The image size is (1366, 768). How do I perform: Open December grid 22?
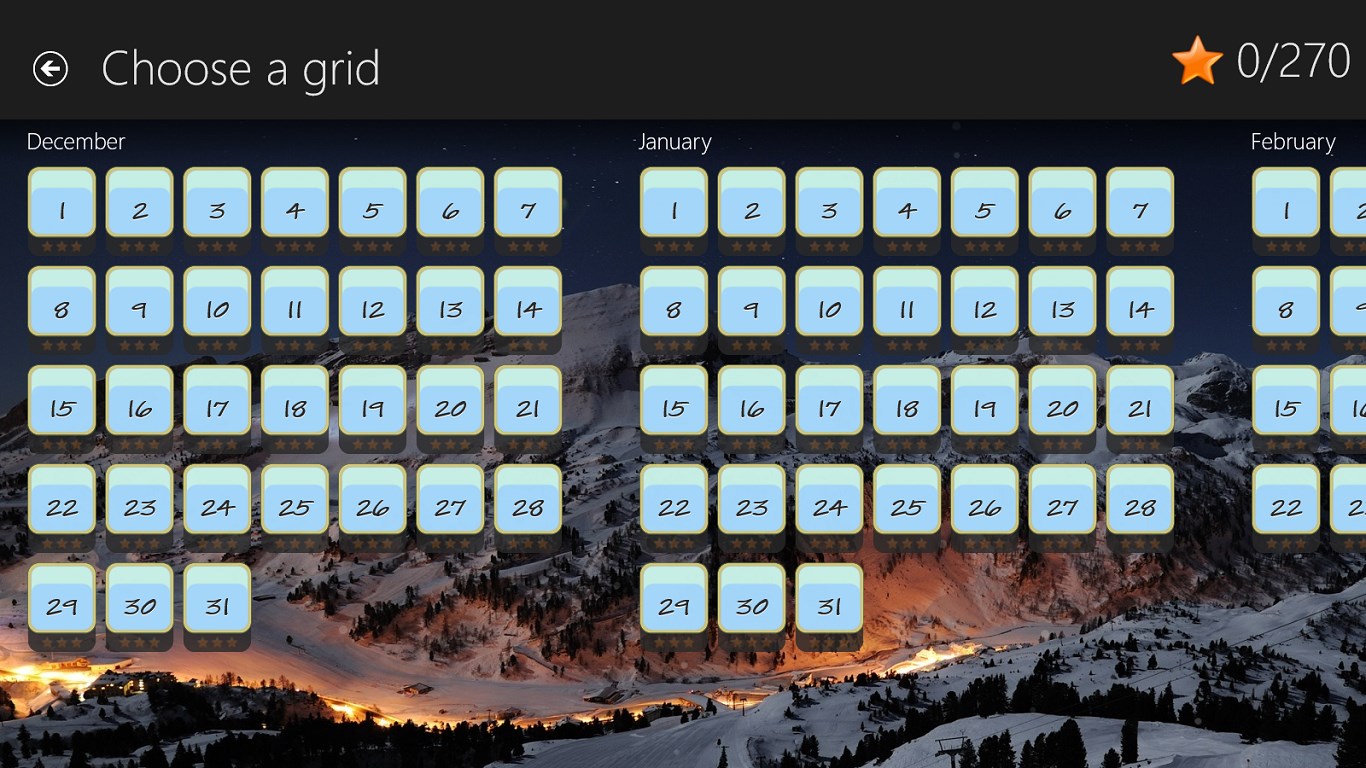coord(62,500)
